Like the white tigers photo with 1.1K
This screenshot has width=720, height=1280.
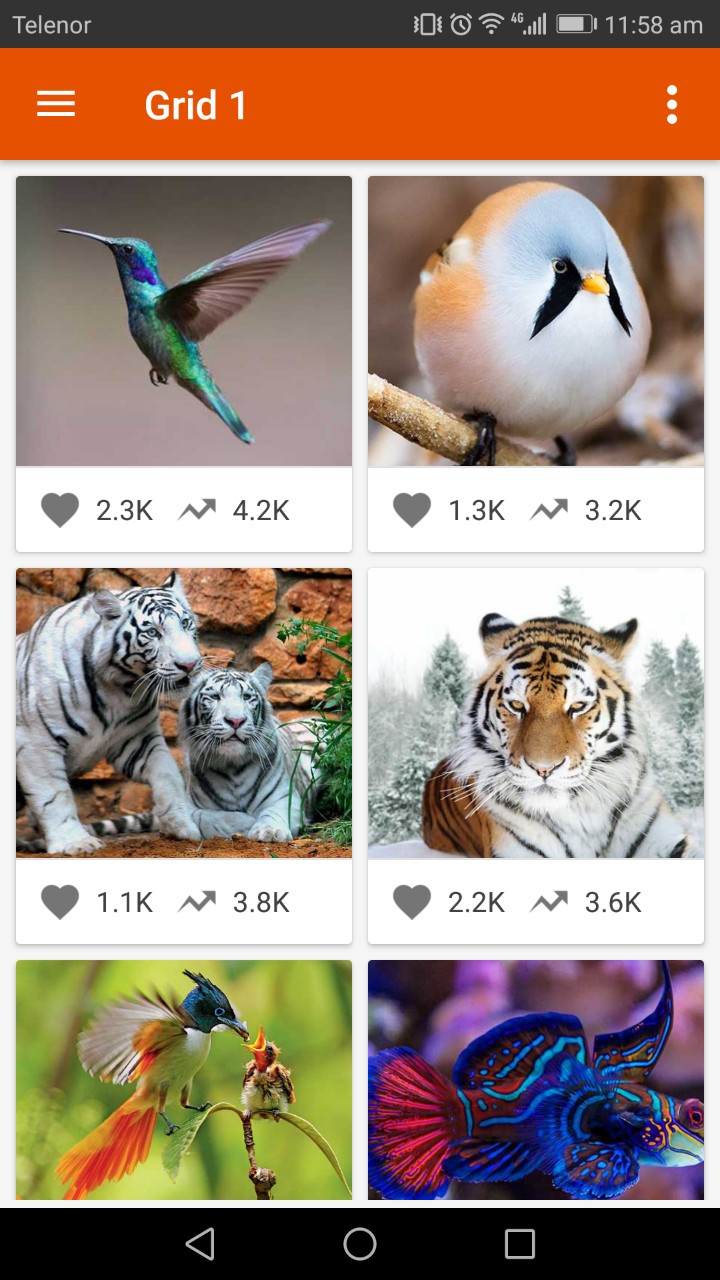(x=60, y=903)
